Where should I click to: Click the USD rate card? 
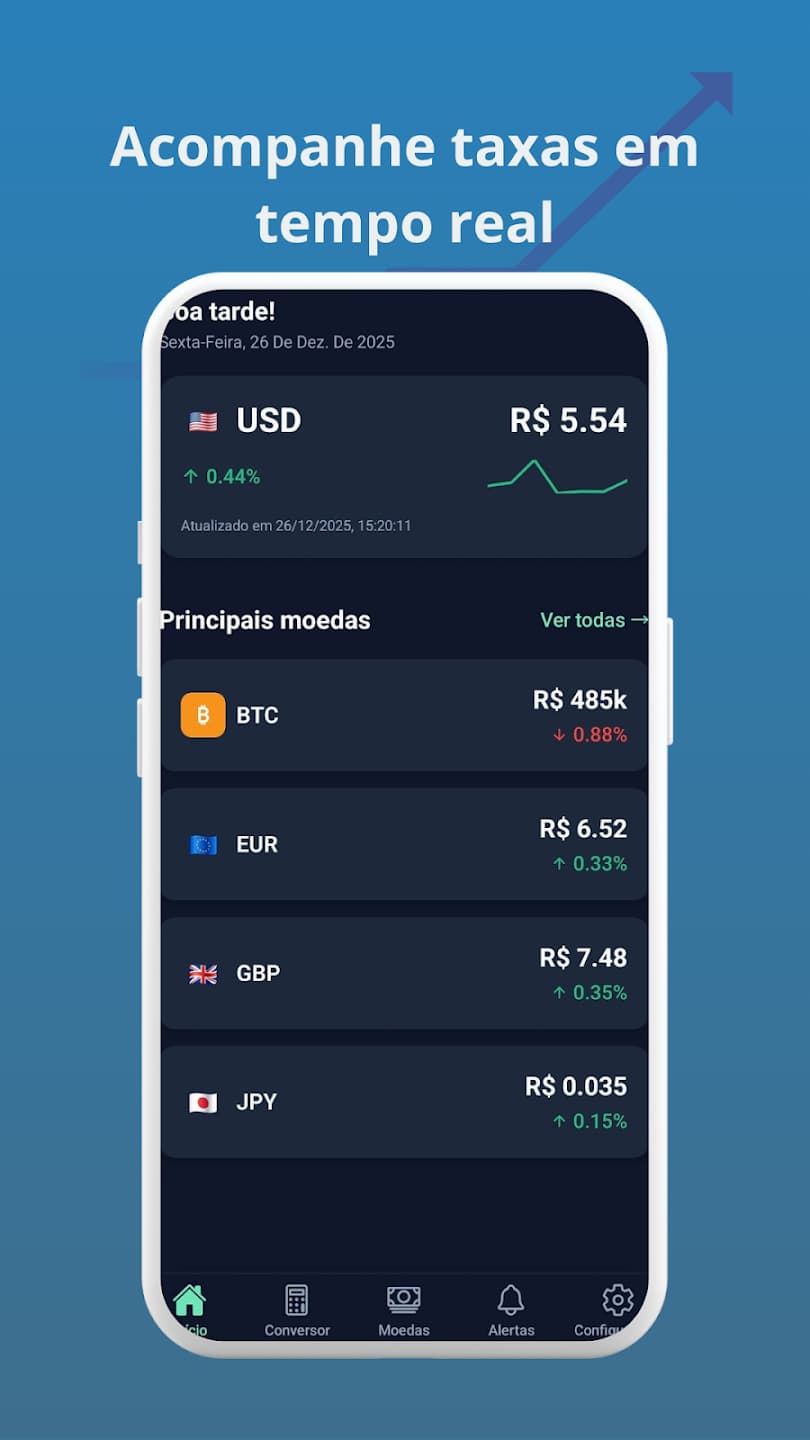pyautogui.click(x=403, y=465)
